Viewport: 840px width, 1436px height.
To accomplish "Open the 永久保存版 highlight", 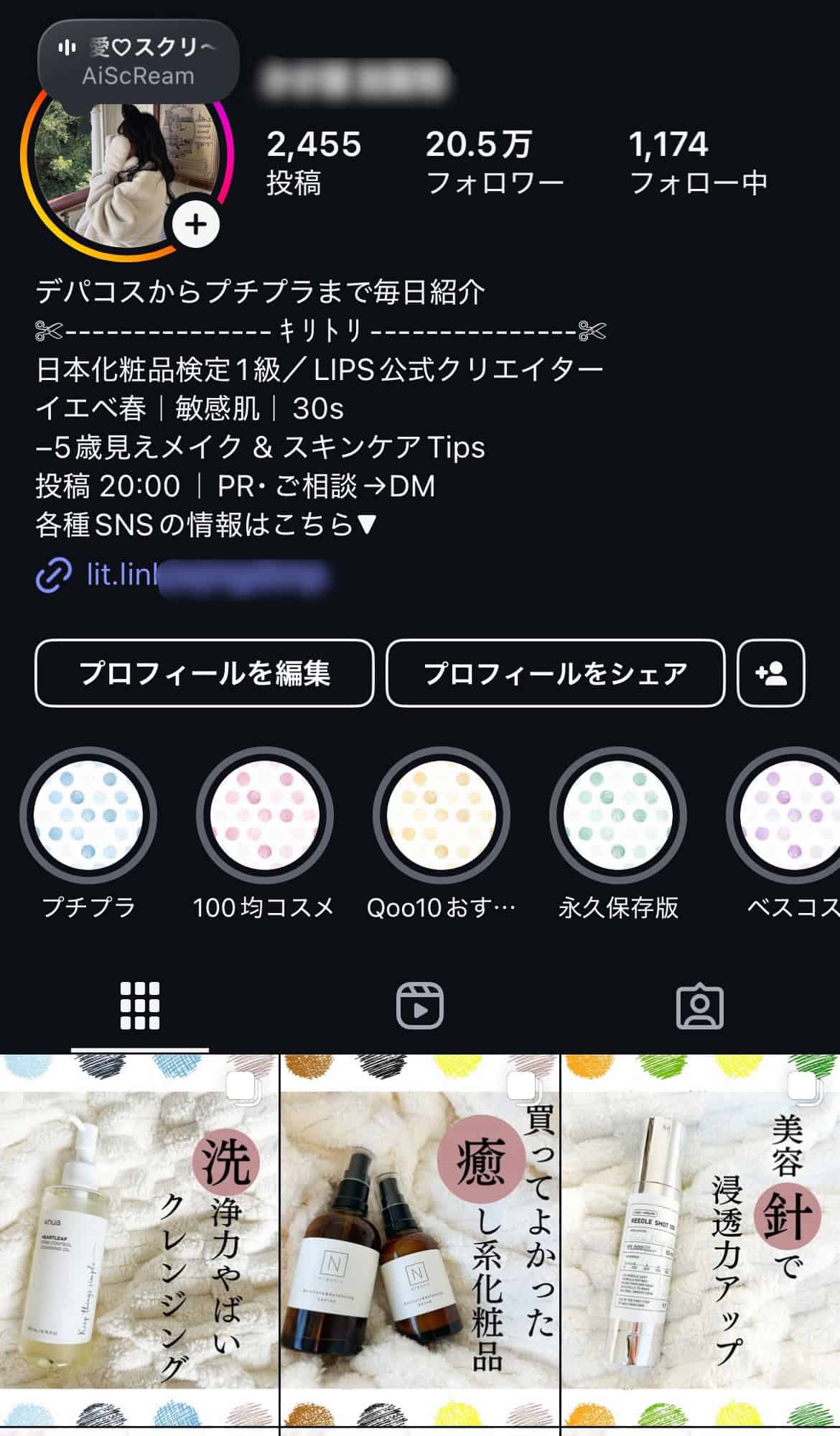I will click(617, 816).
